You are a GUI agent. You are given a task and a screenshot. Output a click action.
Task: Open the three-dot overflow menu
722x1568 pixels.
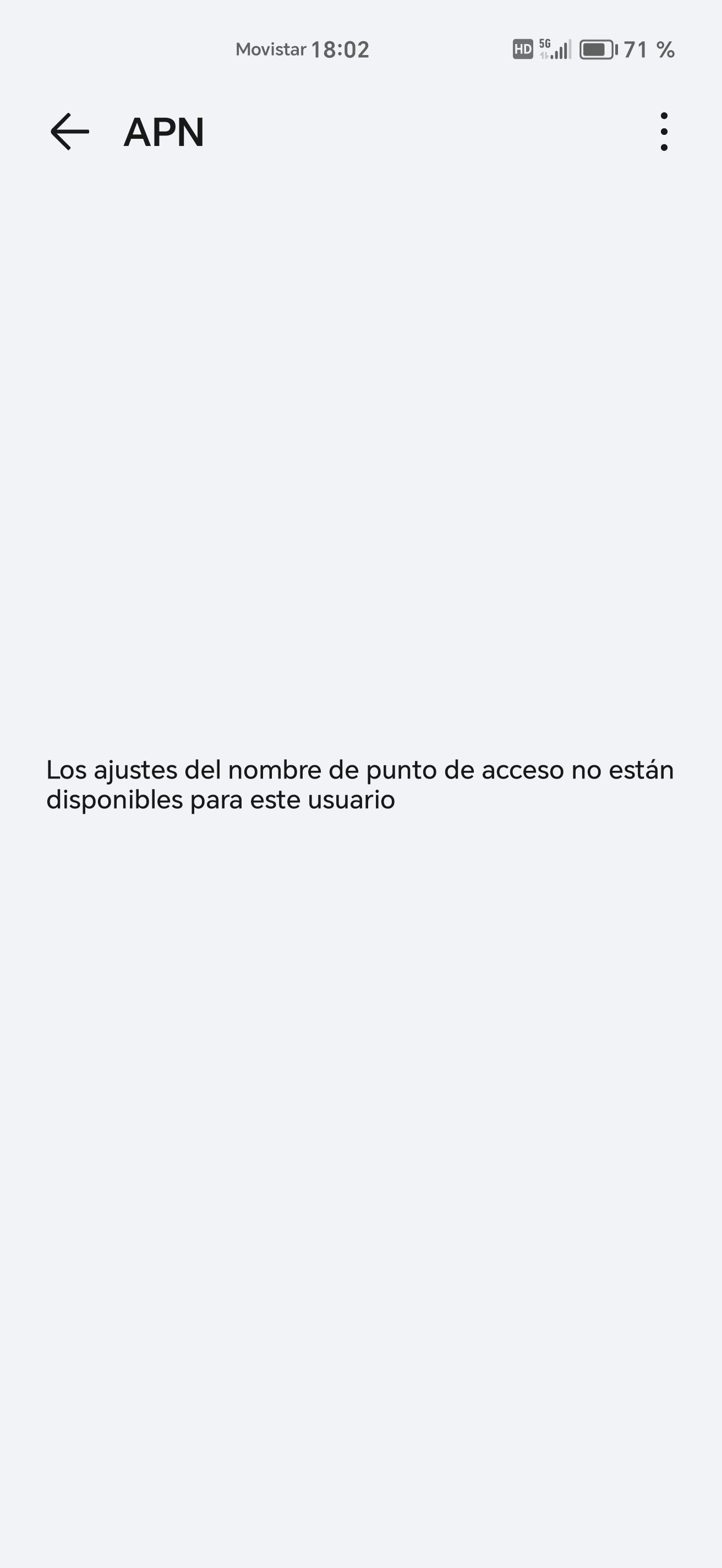point(664,132)
